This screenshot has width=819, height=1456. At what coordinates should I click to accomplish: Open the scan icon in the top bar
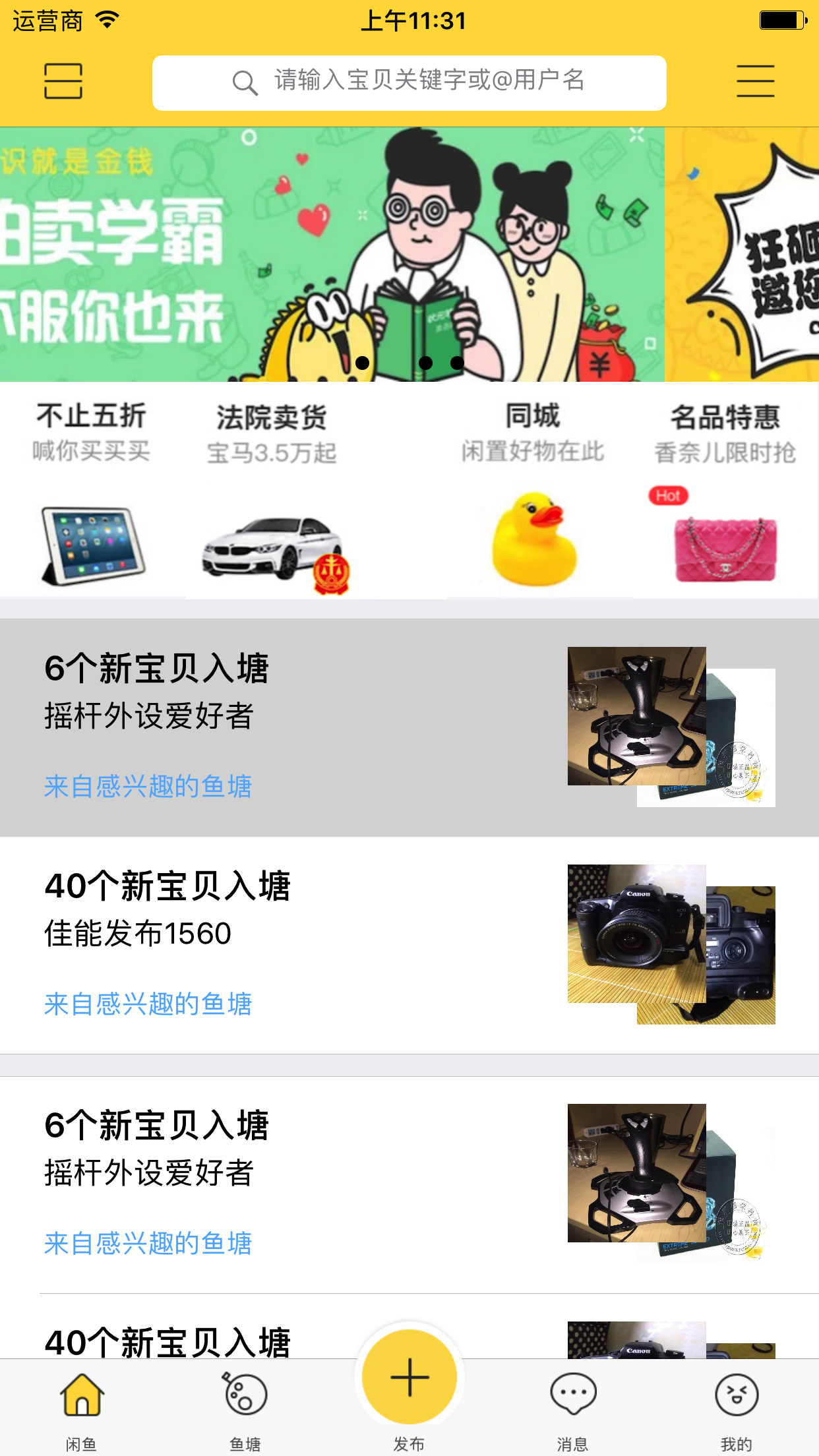(x=63, y=81)
